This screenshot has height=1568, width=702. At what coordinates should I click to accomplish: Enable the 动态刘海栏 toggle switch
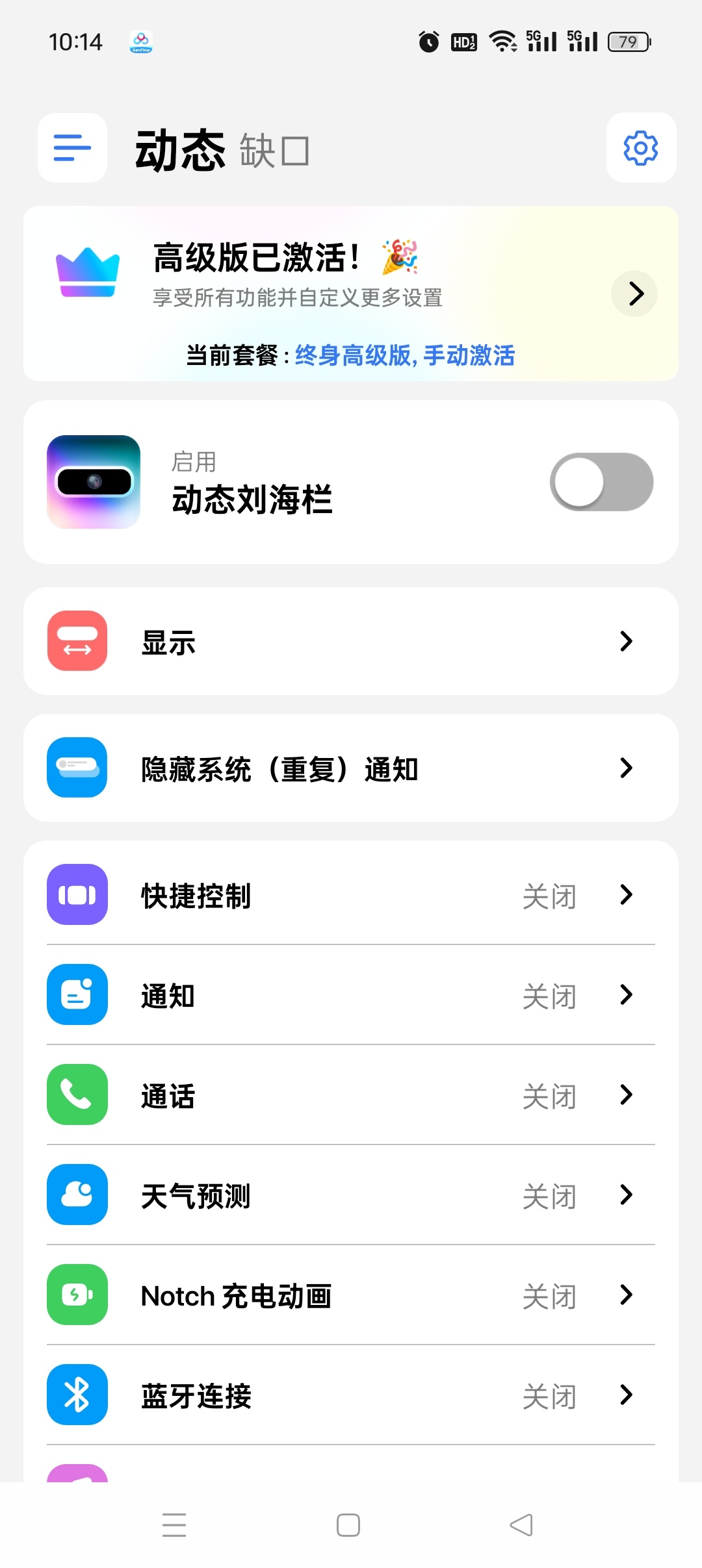pyautogui.click(x=600, y=481)
